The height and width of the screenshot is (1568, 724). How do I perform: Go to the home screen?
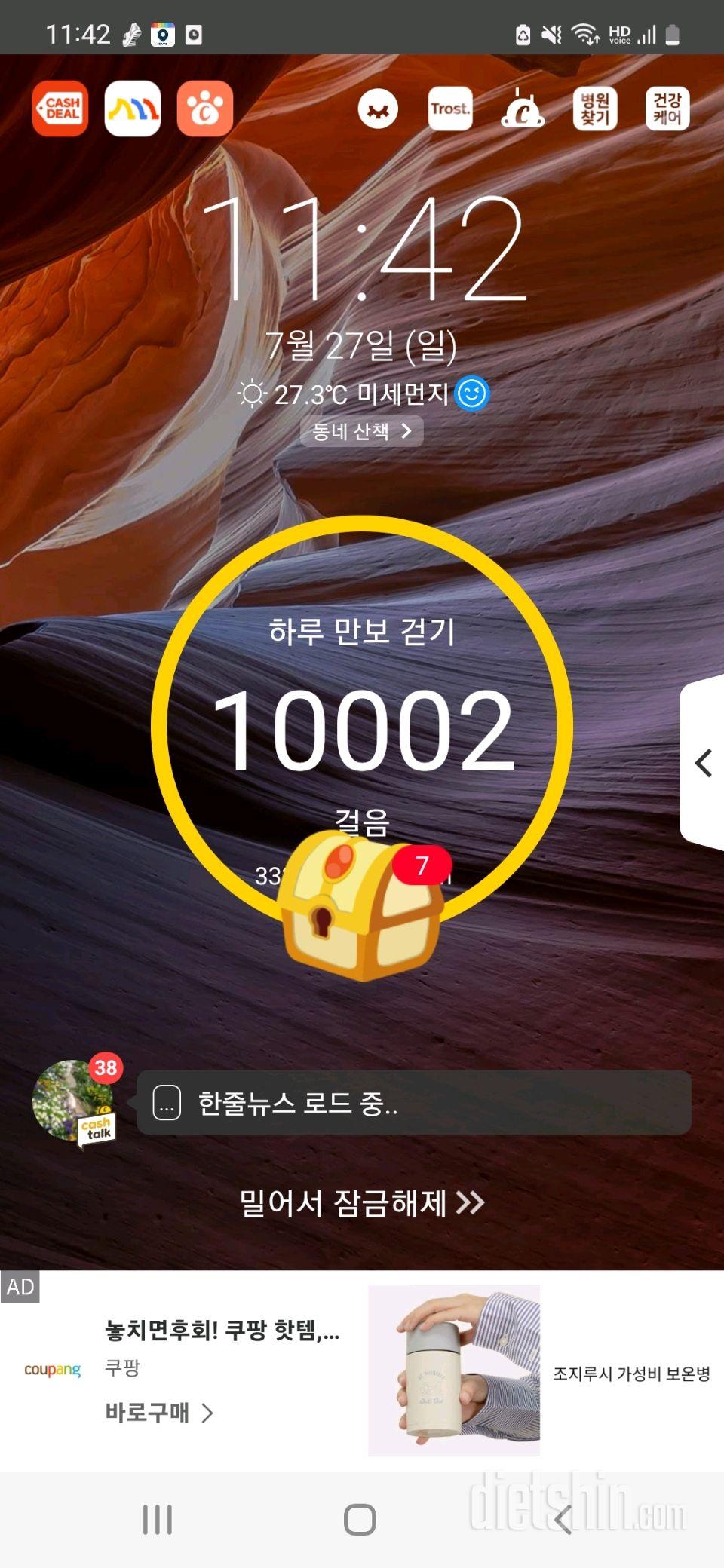tap(360, 1520)
